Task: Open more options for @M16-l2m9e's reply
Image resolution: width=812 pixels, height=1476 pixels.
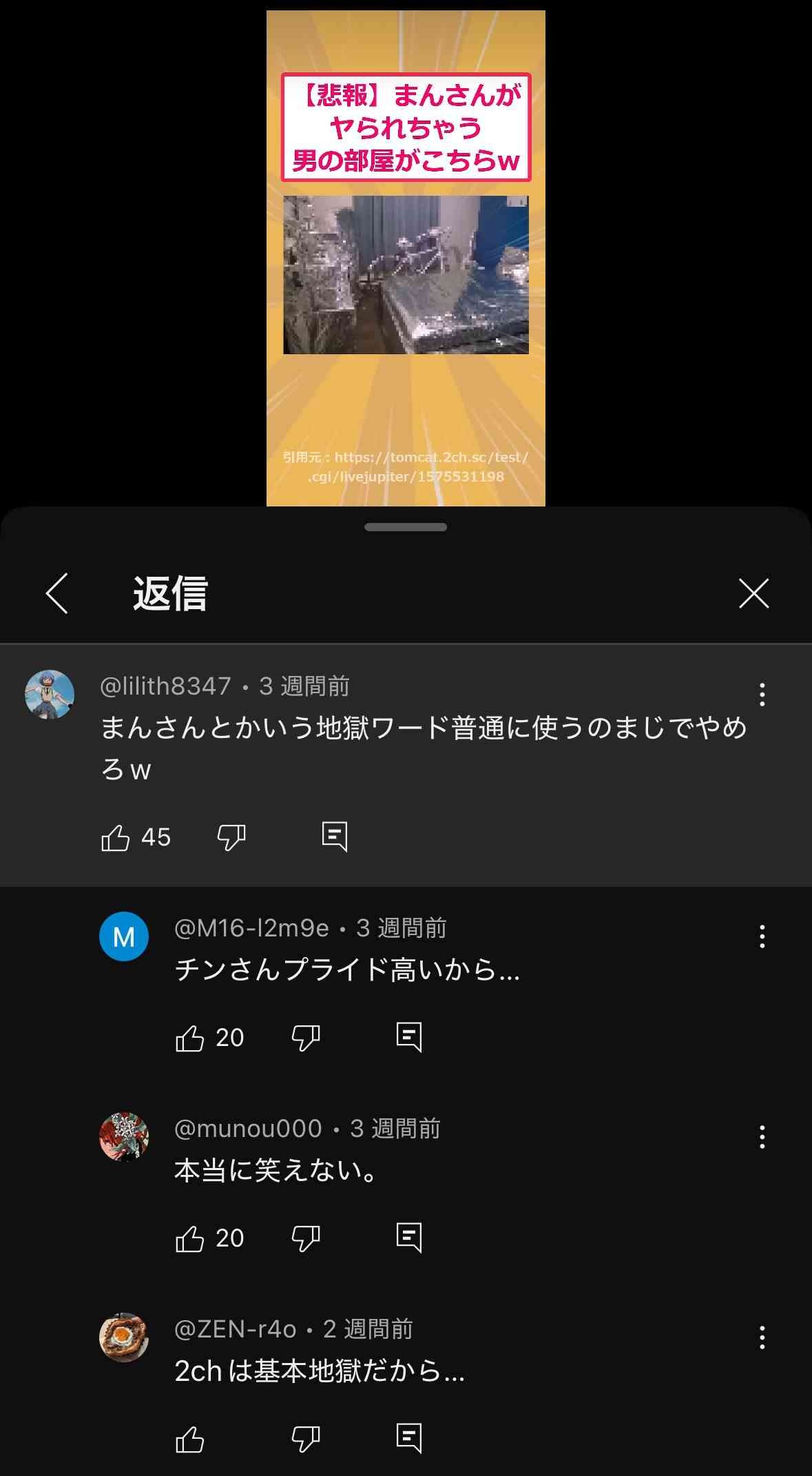Action: (762, 936)
